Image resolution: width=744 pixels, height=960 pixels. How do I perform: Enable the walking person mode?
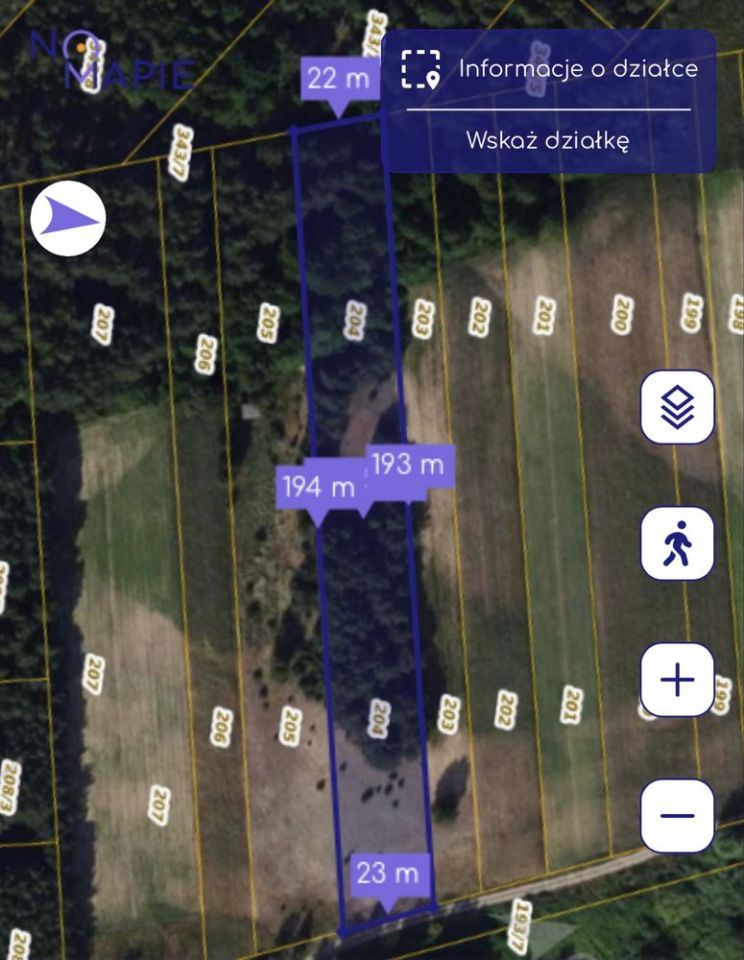pyautogui.click(x=677, y=544)
